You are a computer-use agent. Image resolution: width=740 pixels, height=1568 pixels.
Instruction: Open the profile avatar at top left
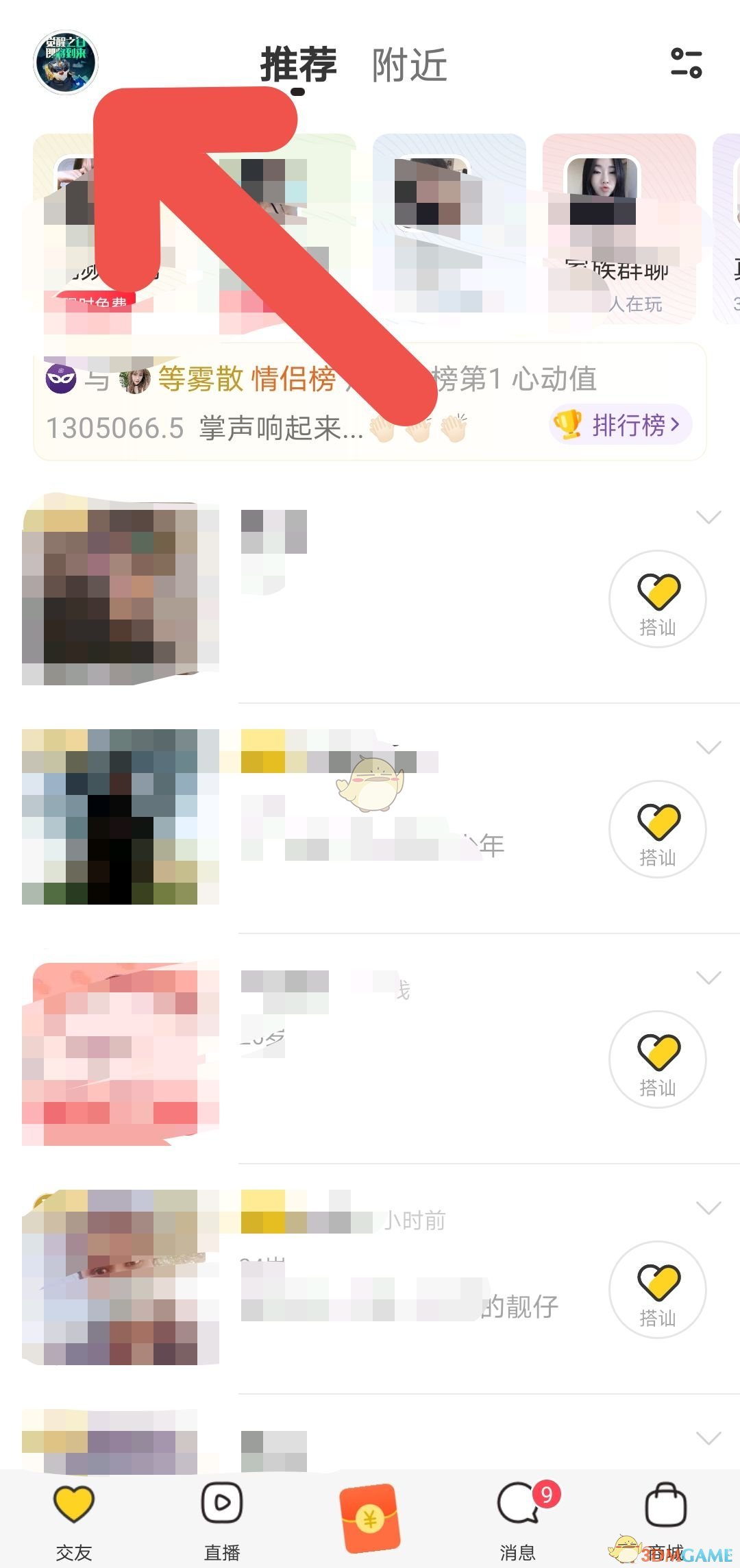(x=66, y=62)
